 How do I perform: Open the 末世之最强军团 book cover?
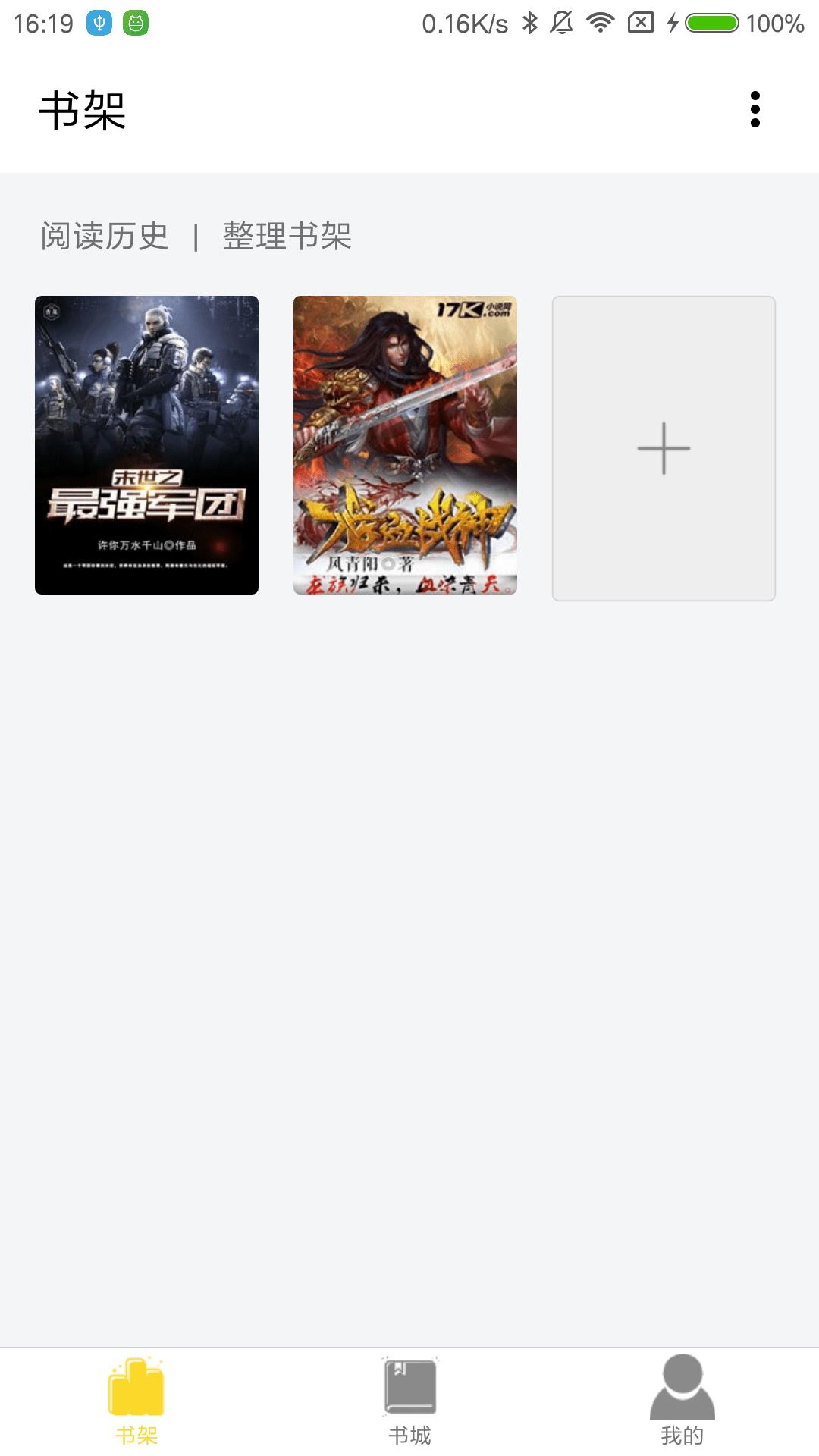(146, 444)
